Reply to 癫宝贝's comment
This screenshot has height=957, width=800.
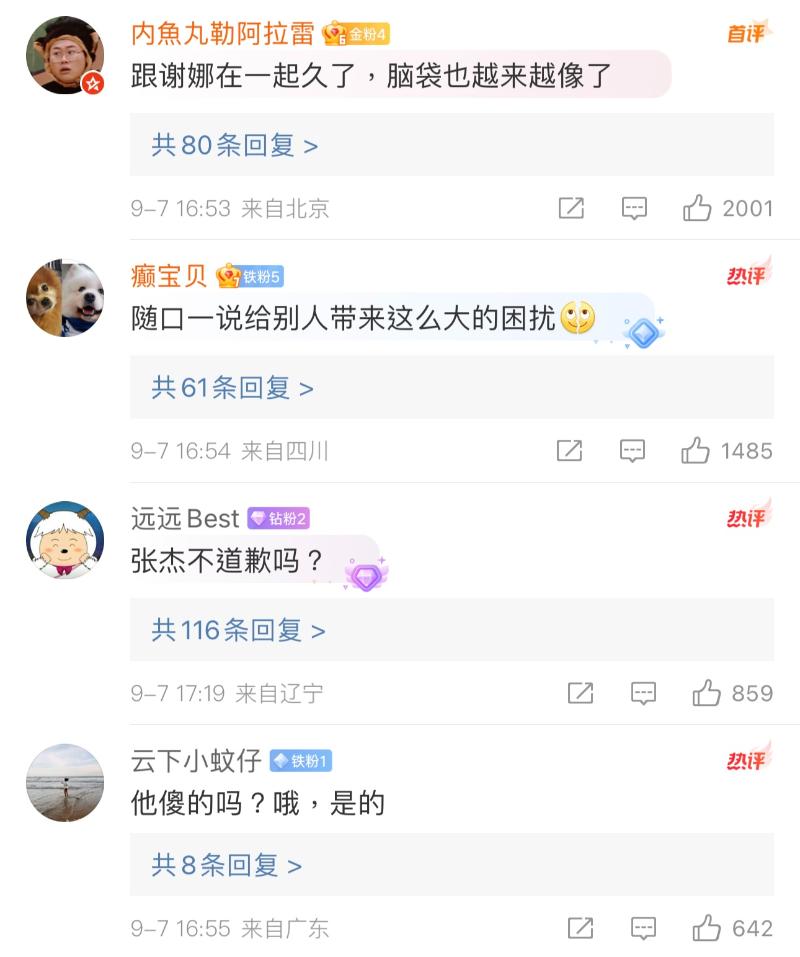(x=632, y=451)
